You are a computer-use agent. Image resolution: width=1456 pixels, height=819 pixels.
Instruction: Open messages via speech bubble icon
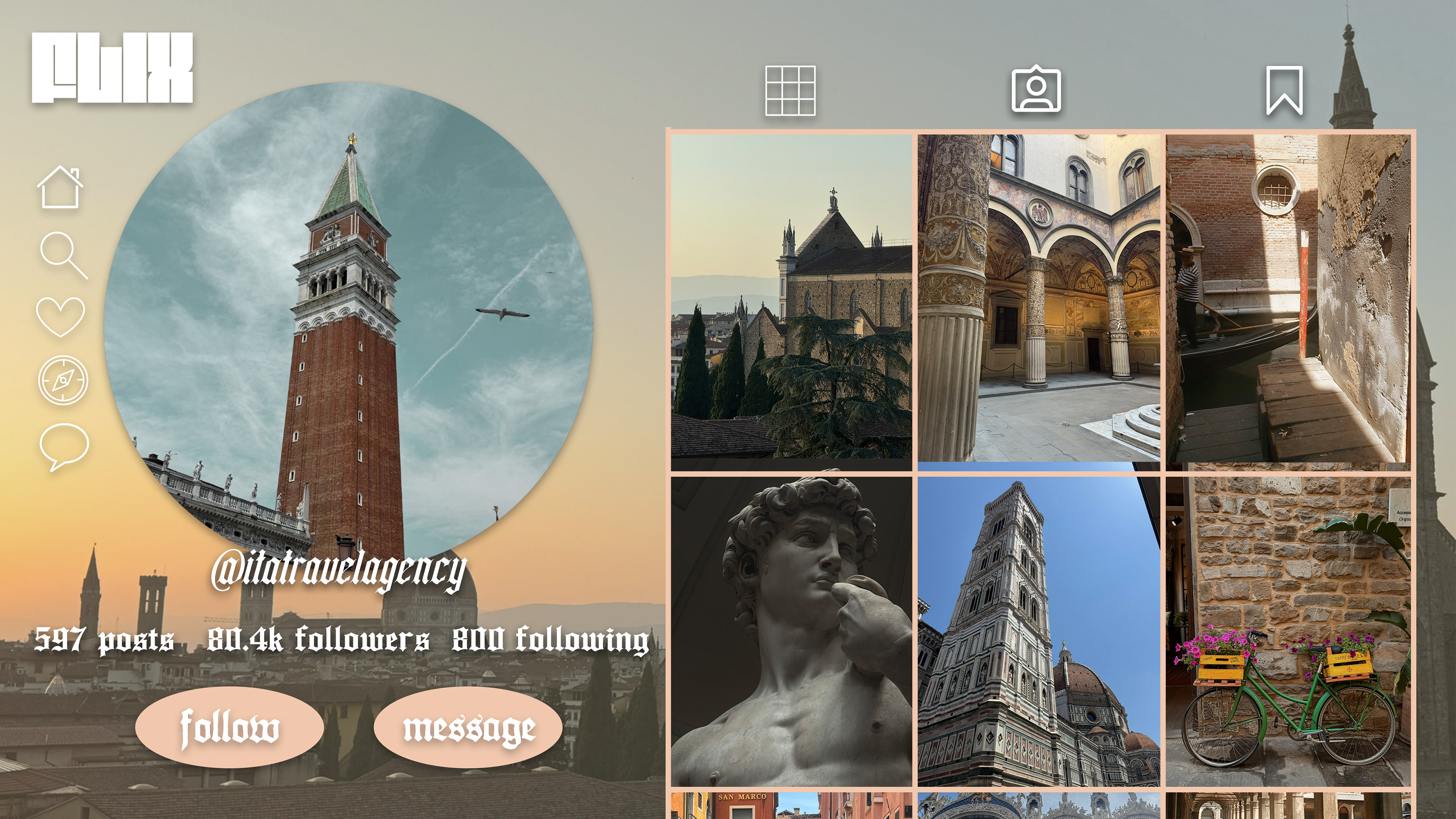point(64,446)
